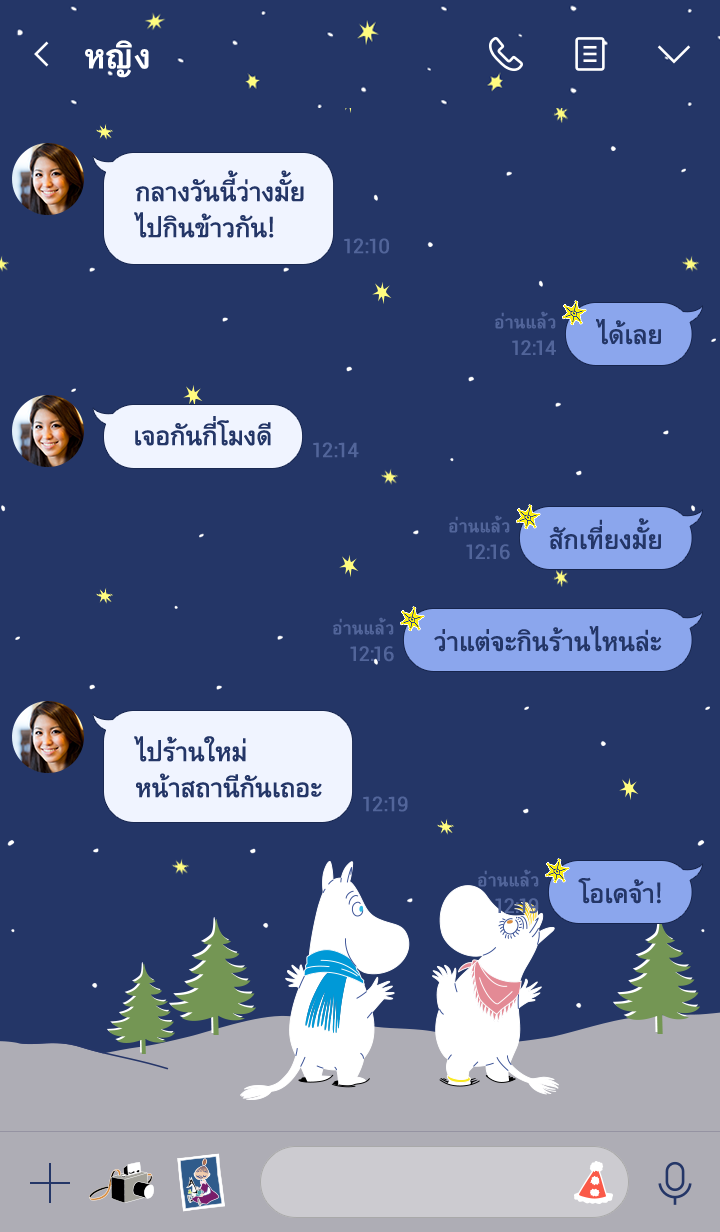Tap หญิง's avatar beside "กลางวันนี้ว่างมั้ย" message
Screen dimensions: 720x1232
click(48, 179)
